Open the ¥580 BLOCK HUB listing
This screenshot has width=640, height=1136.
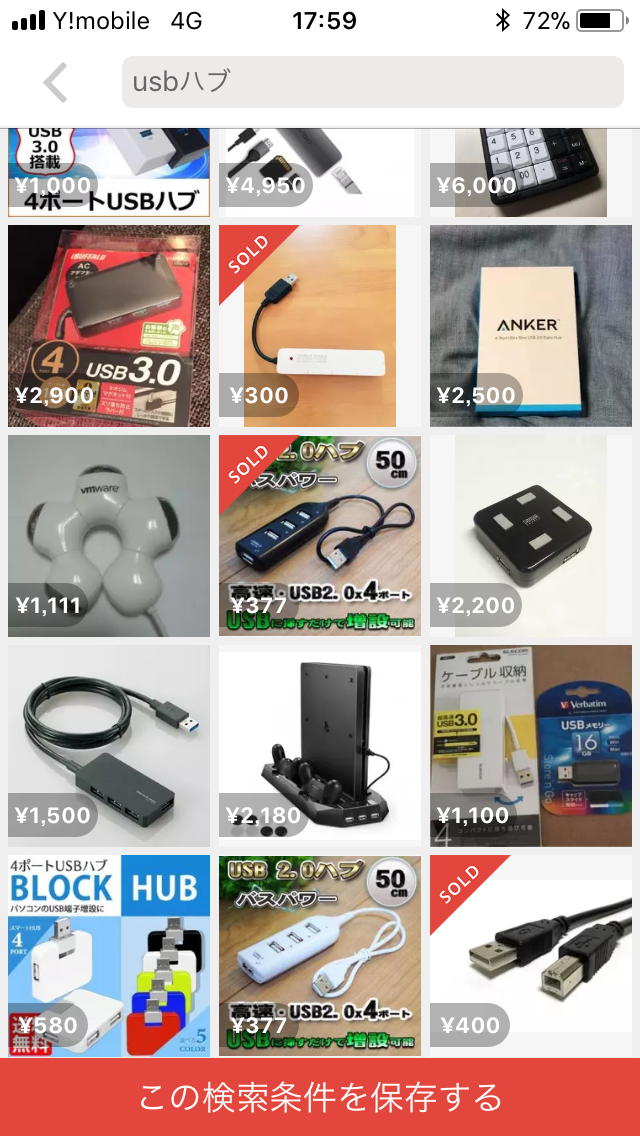[109, 956]
